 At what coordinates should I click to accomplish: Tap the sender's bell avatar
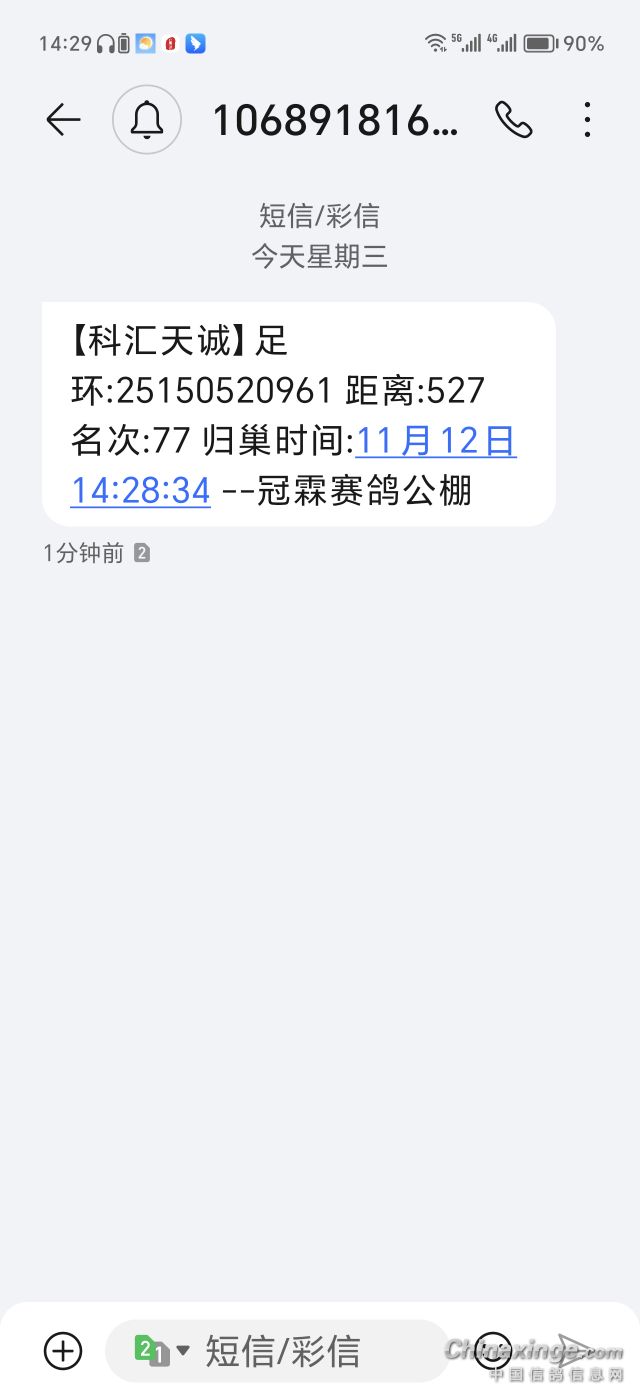tap(147, 120)
